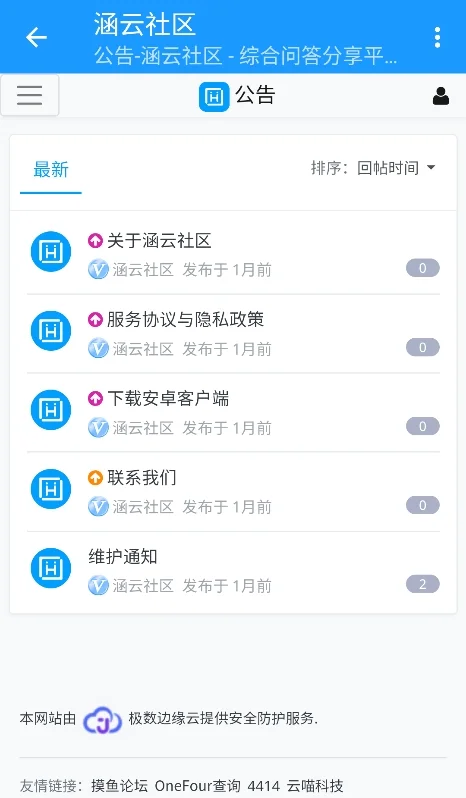Image resolution: width=466 pixels, height=798 pixels.
Task: Visit the 云喵科技 link
Action: [315, 785]
